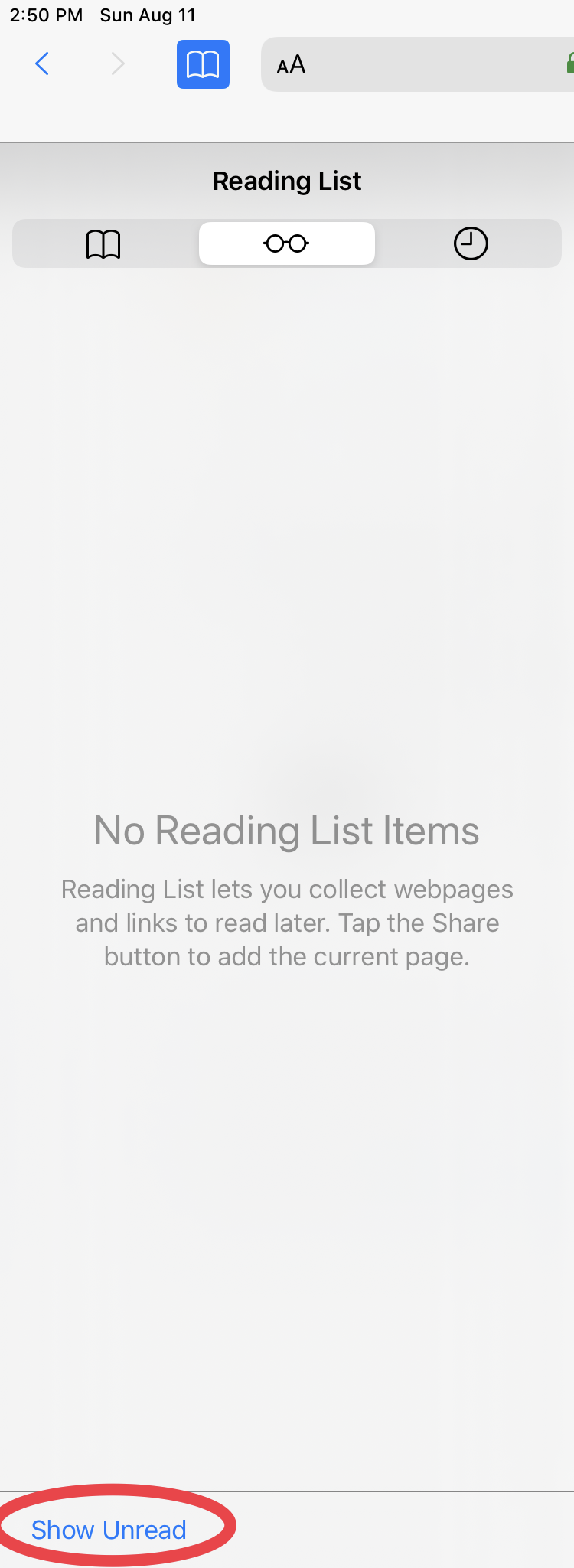Go back to the previous page

click(42, 64)
